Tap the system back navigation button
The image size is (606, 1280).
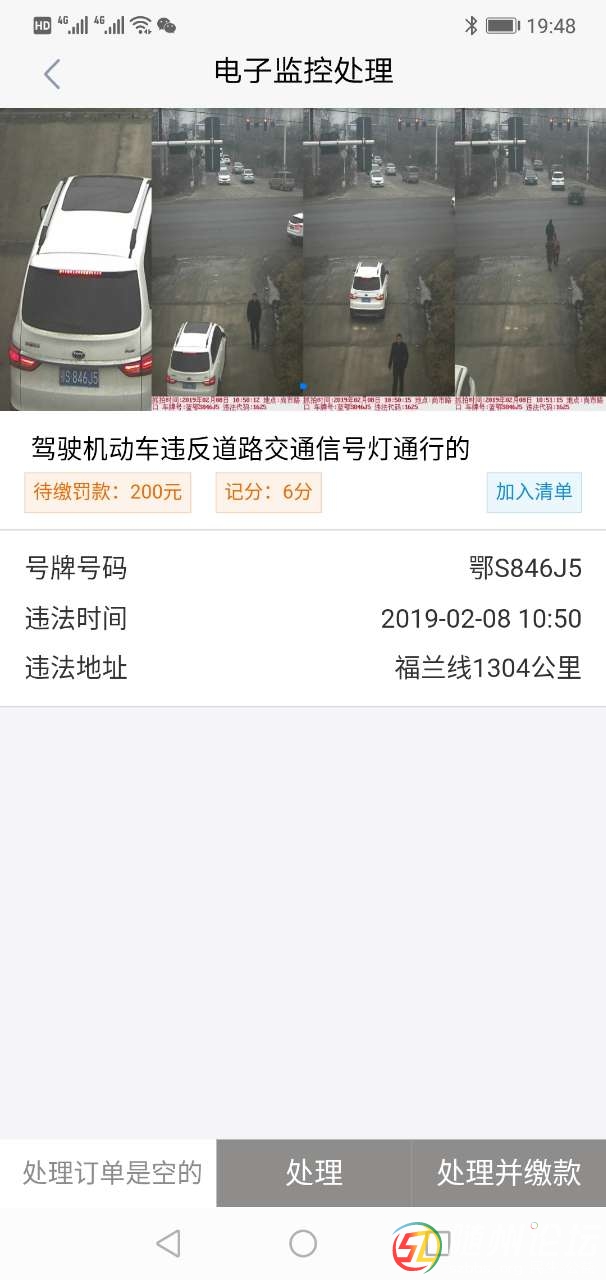point(168,1243)
